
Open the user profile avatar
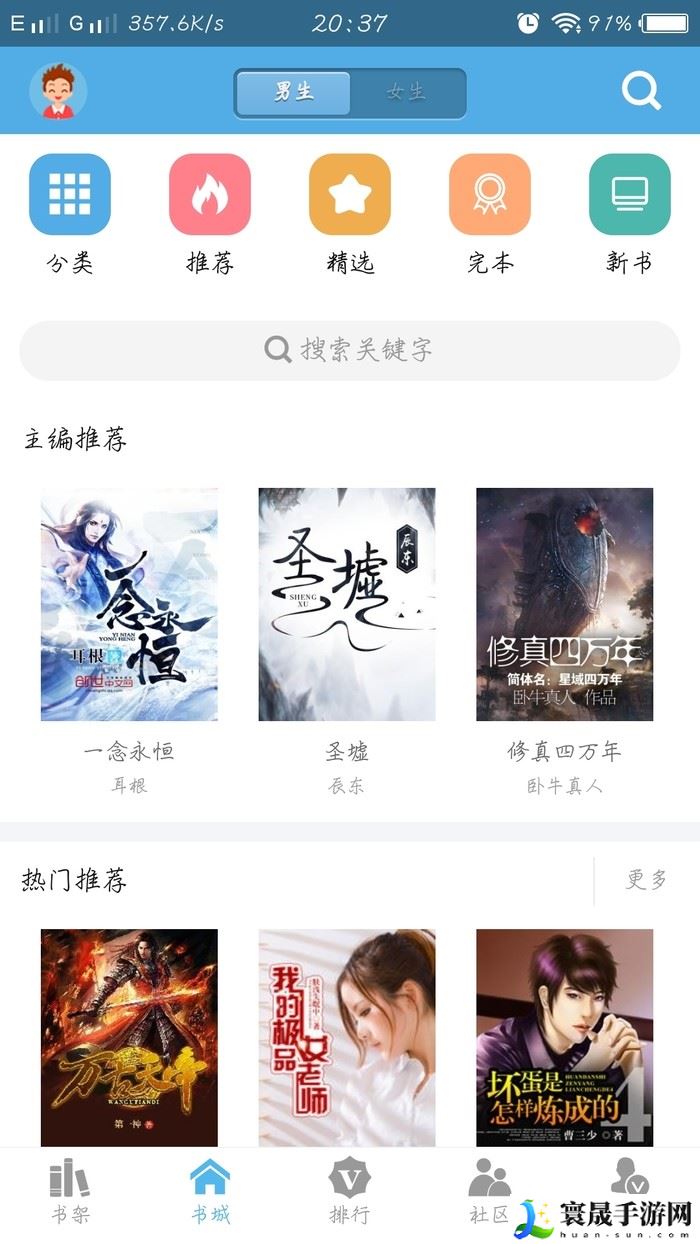click(58, 91)
